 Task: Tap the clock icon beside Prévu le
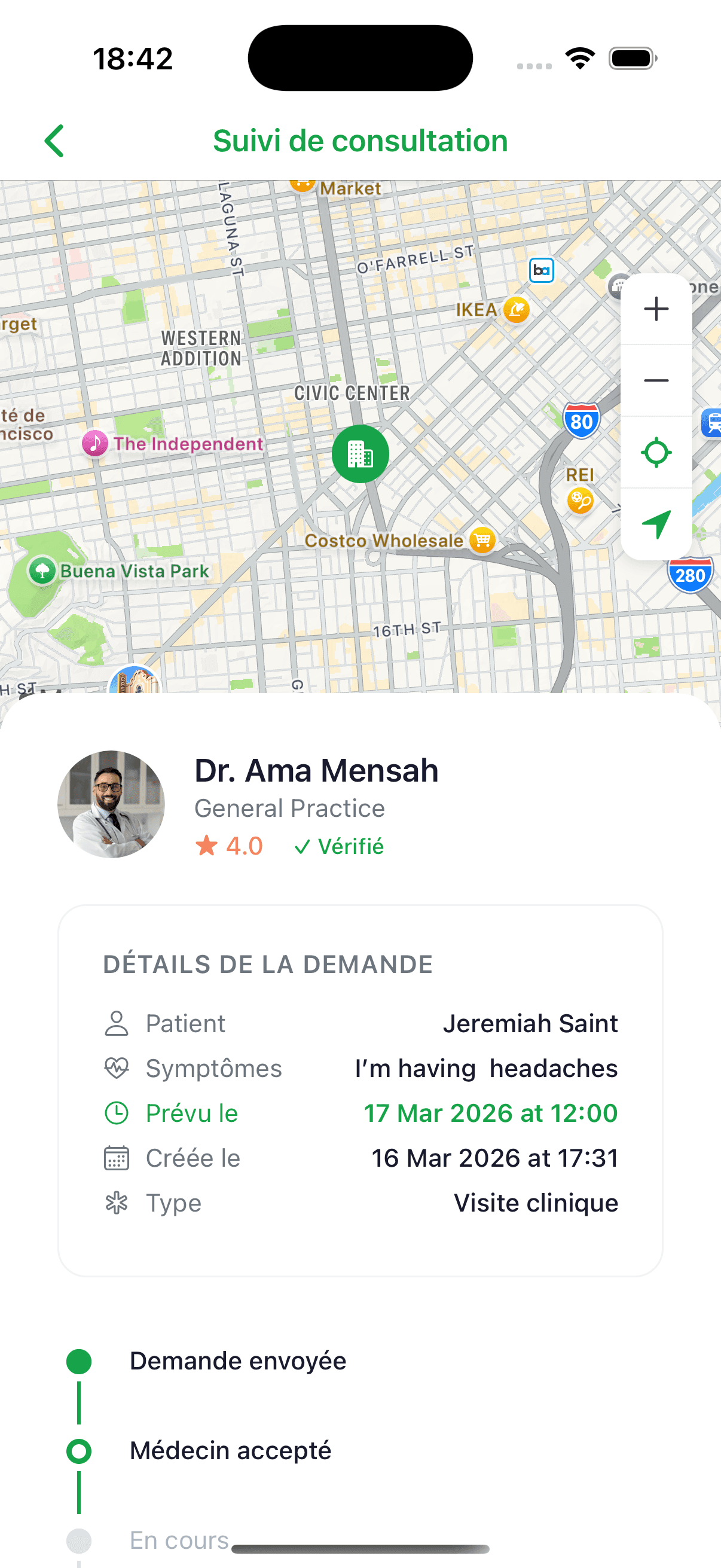pyautogui.click(x=116, y=1113)
